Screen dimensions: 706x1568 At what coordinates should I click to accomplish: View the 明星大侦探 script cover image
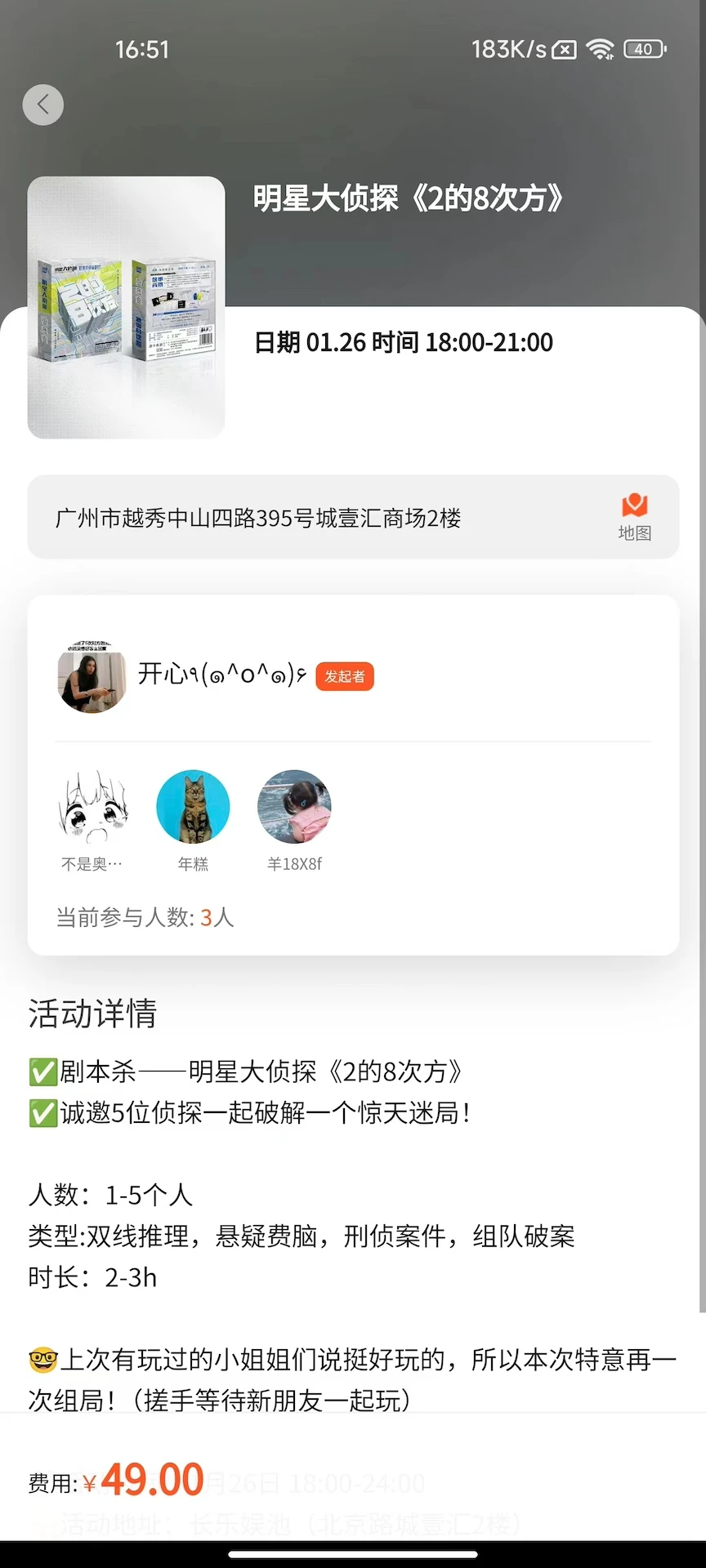(x=127, y=308)
